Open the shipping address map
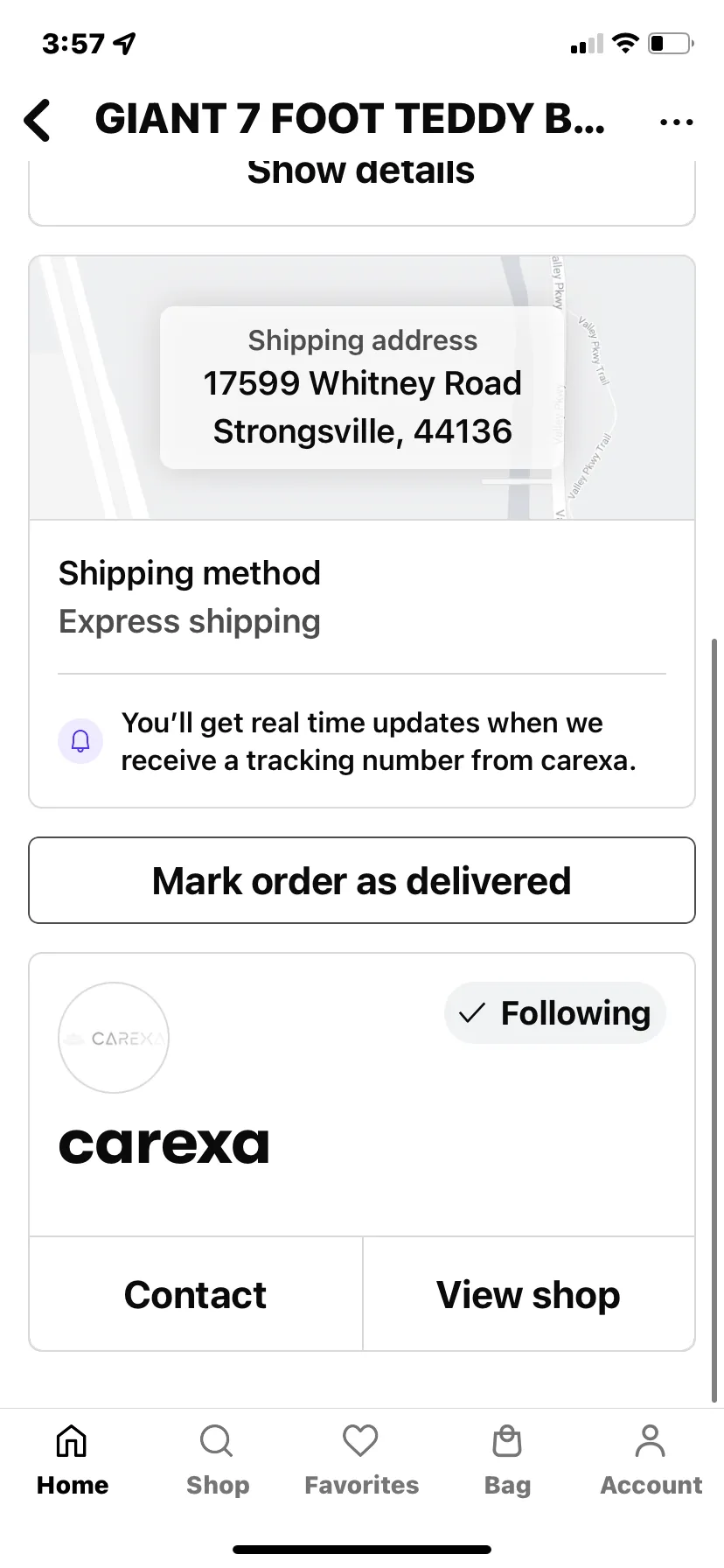This screenshot has height=1568, width=724. click(x=362, y=388)
